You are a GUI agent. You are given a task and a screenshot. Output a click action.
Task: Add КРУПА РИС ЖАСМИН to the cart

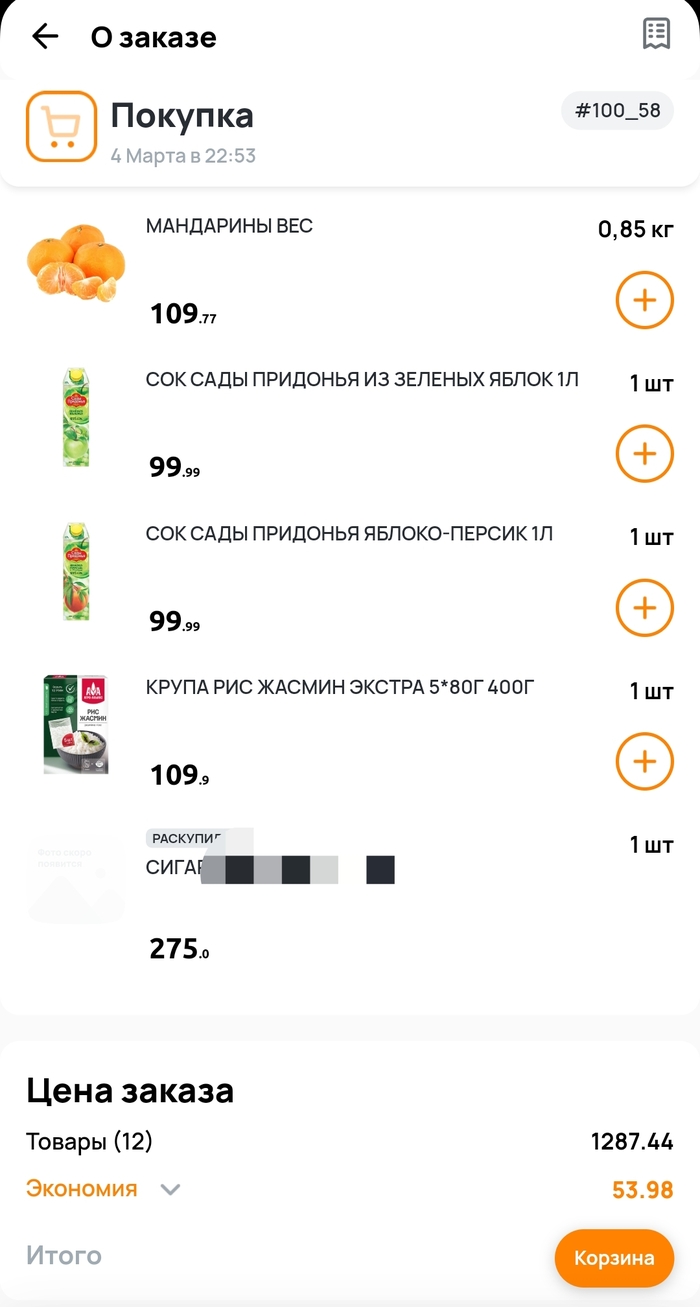[644, 762]
